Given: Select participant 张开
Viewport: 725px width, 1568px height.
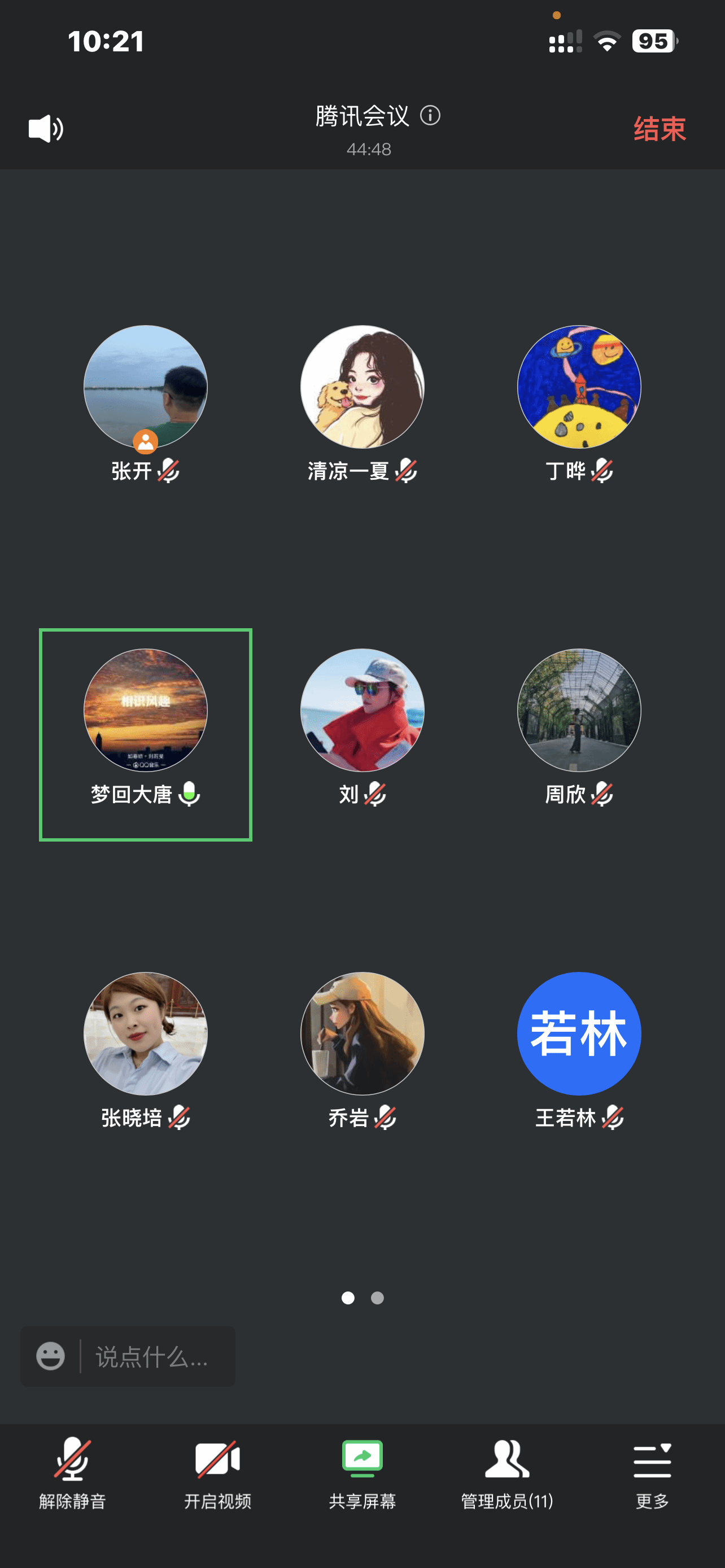Looking at the screenshot, I should point(146,388).
